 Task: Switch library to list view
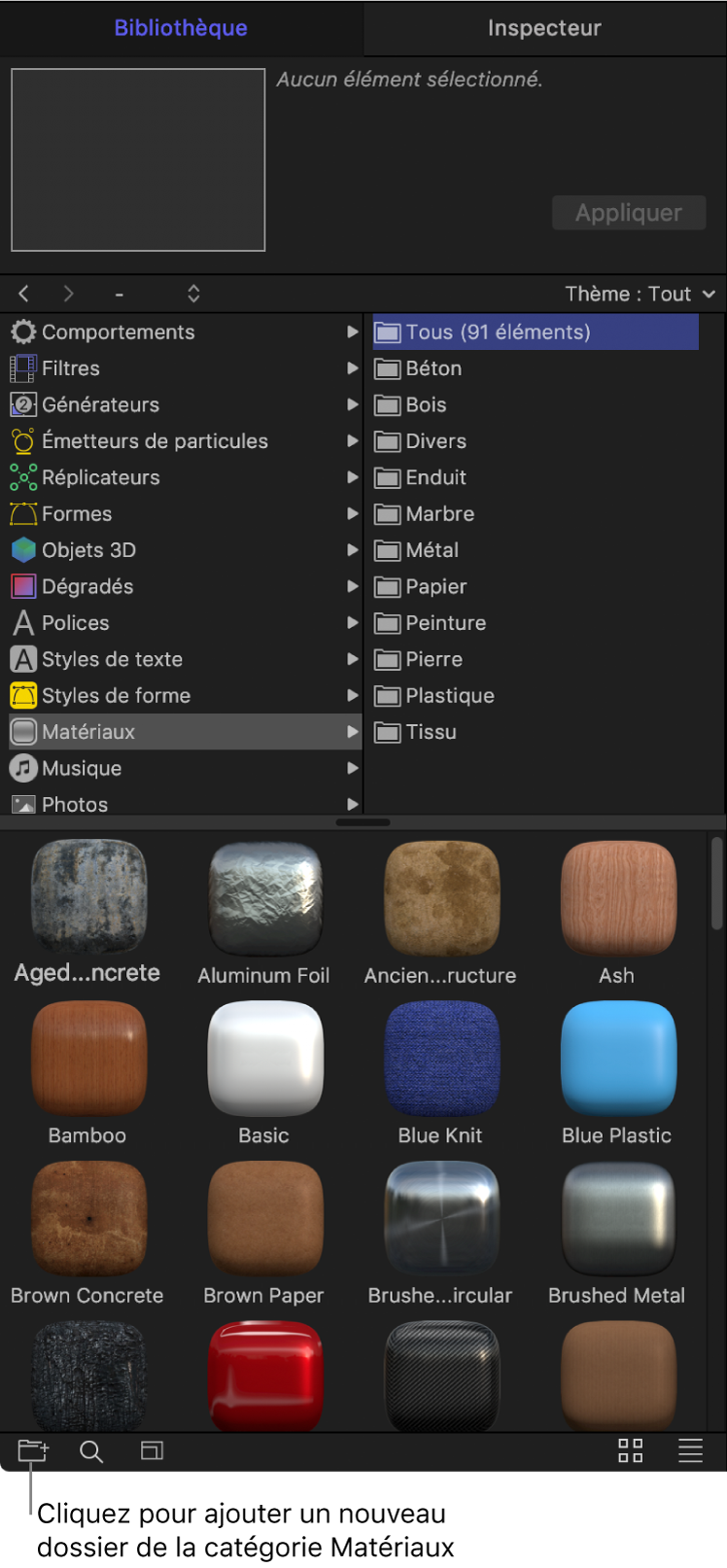(690, 1451)
